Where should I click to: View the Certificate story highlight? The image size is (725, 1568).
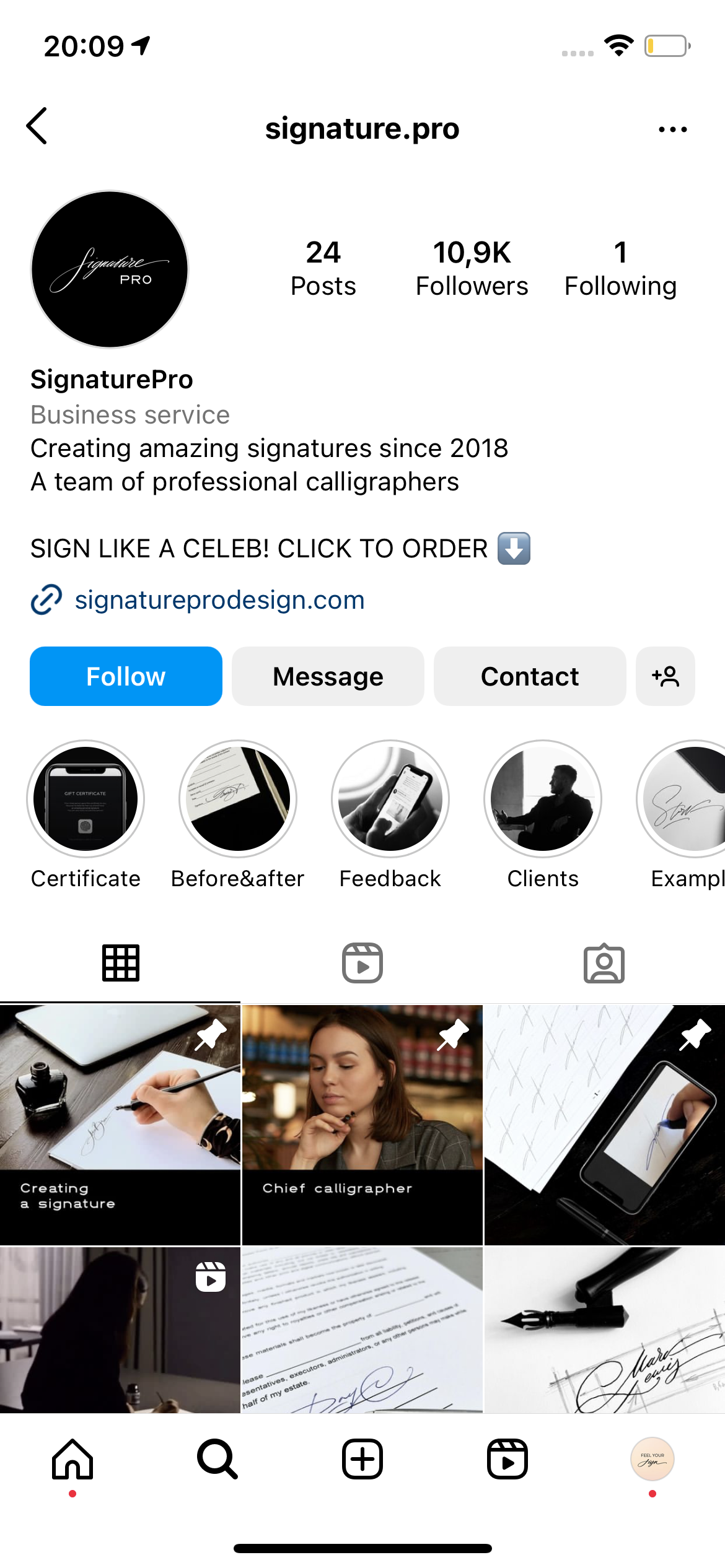click(x=86, y=799)
